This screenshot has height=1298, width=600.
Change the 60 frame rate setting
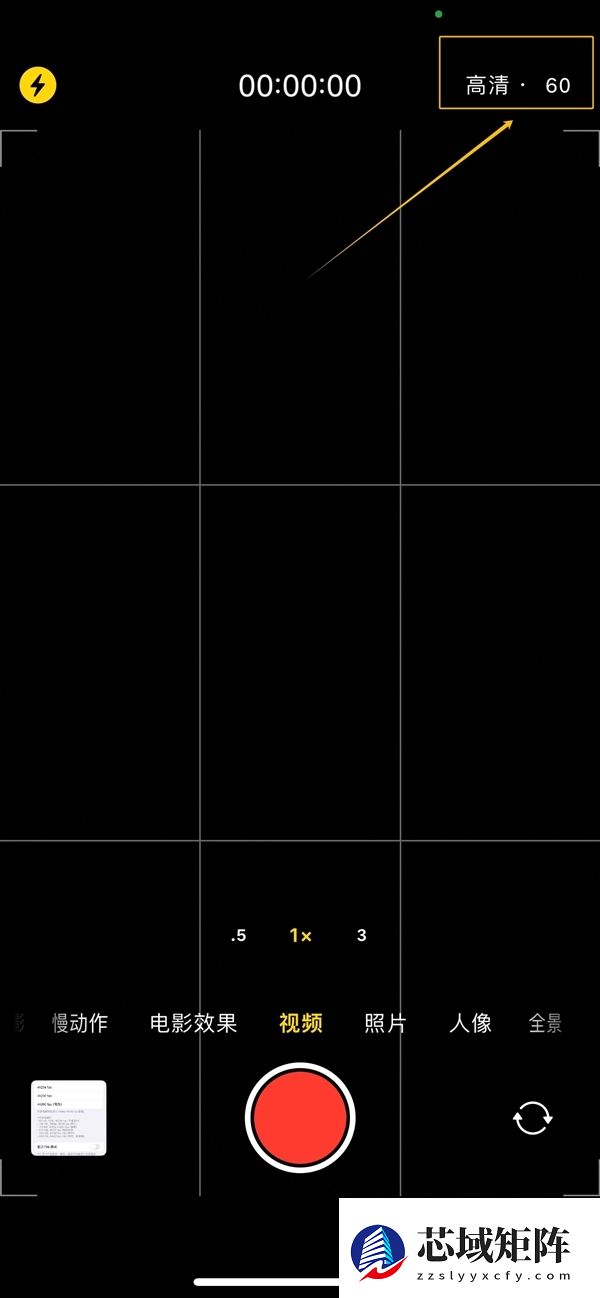tap(557, 86)
